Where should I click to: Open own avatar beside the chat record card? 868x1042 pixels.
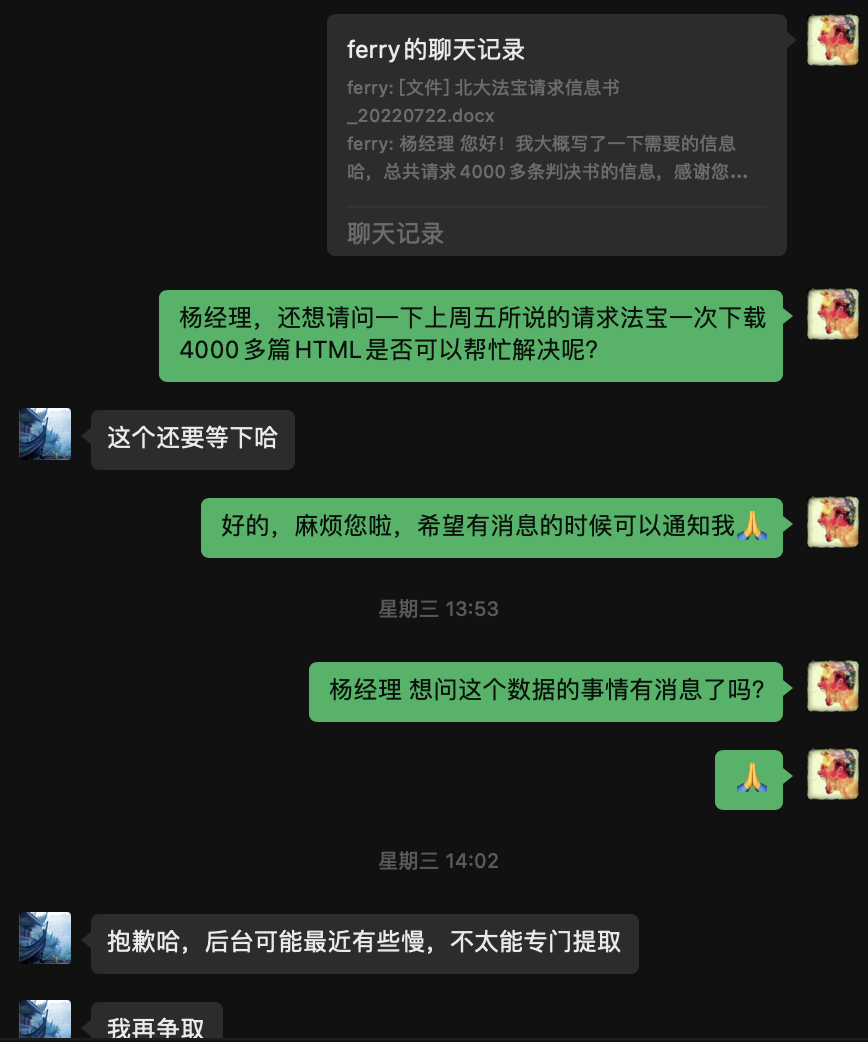[832, 41]
